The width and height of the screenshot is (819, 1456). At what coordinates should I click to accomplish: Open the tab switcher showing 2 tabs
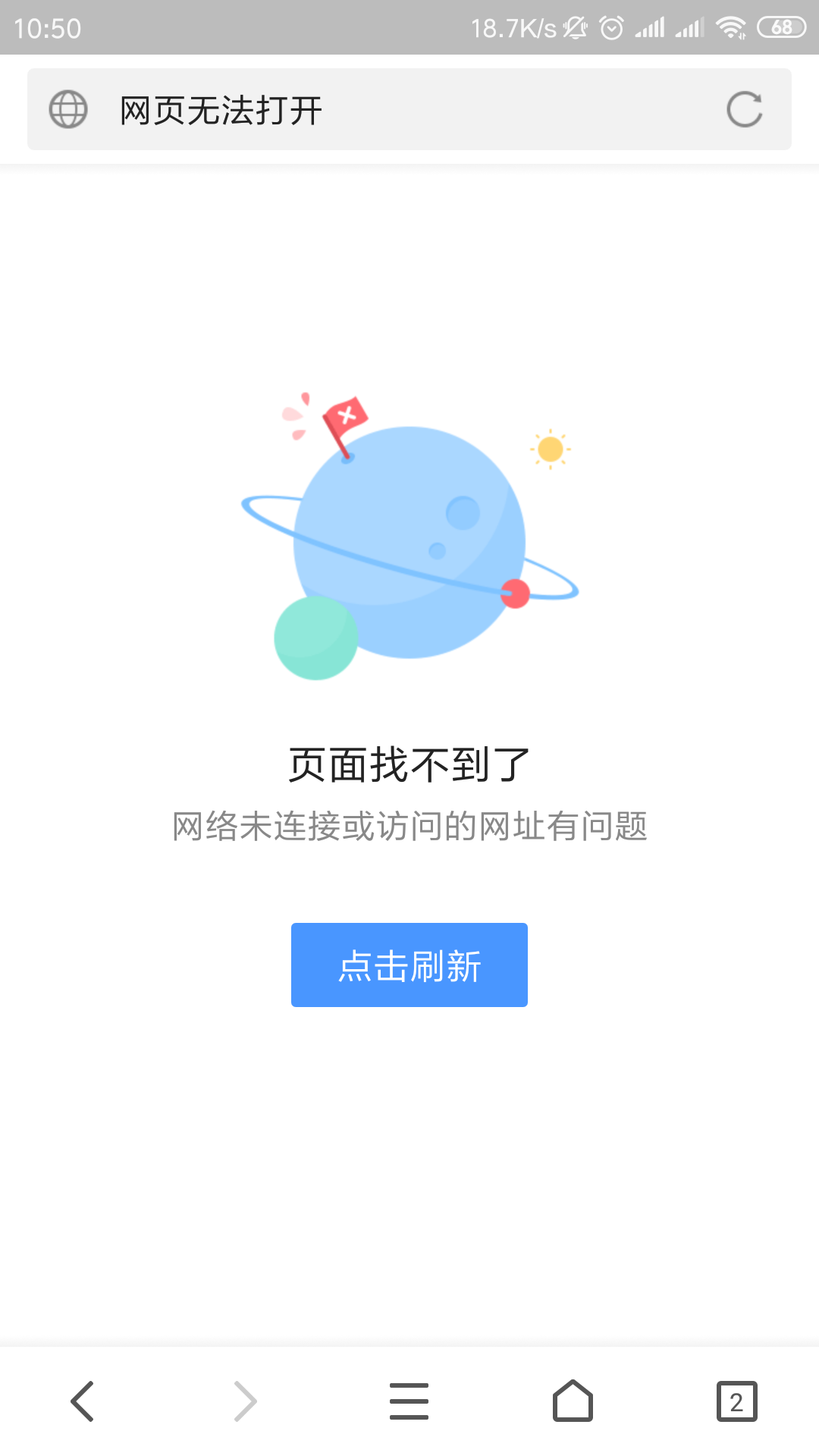pos(736,1401)
